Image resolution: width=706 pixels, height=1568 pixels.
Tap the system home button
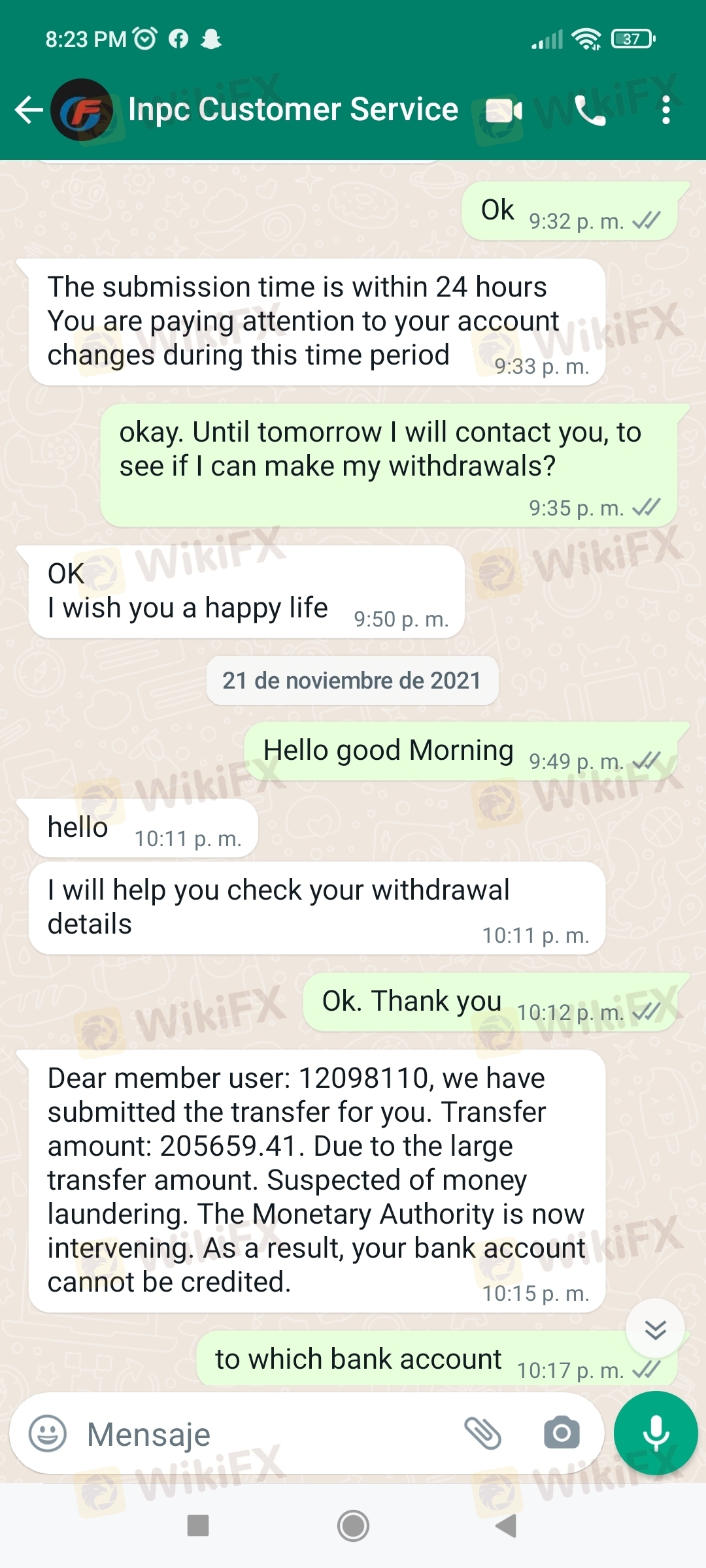[x=353, y=1526]
